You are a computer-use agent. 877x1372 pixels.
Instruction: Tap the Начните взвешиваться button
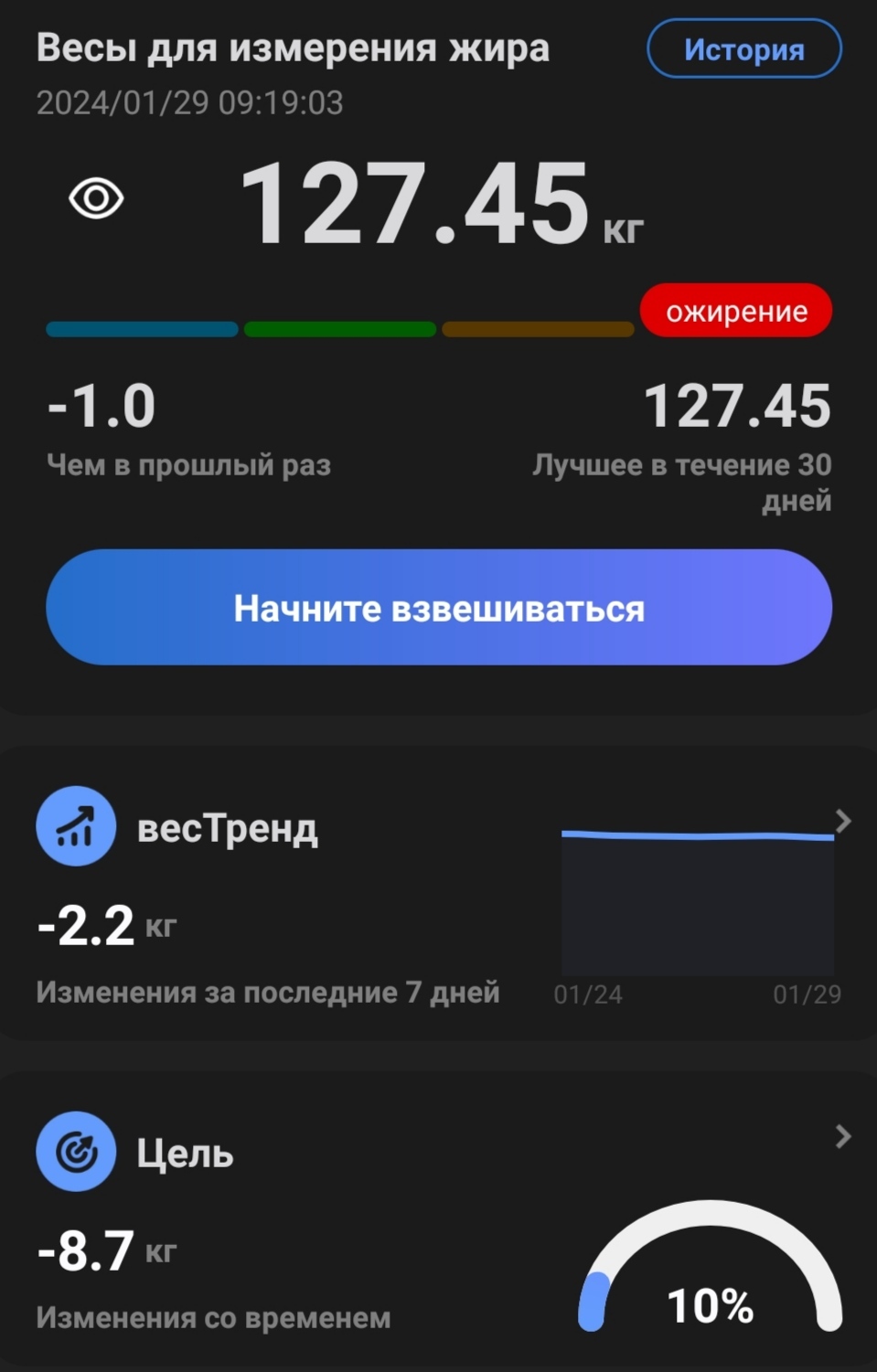coord(439,608)
